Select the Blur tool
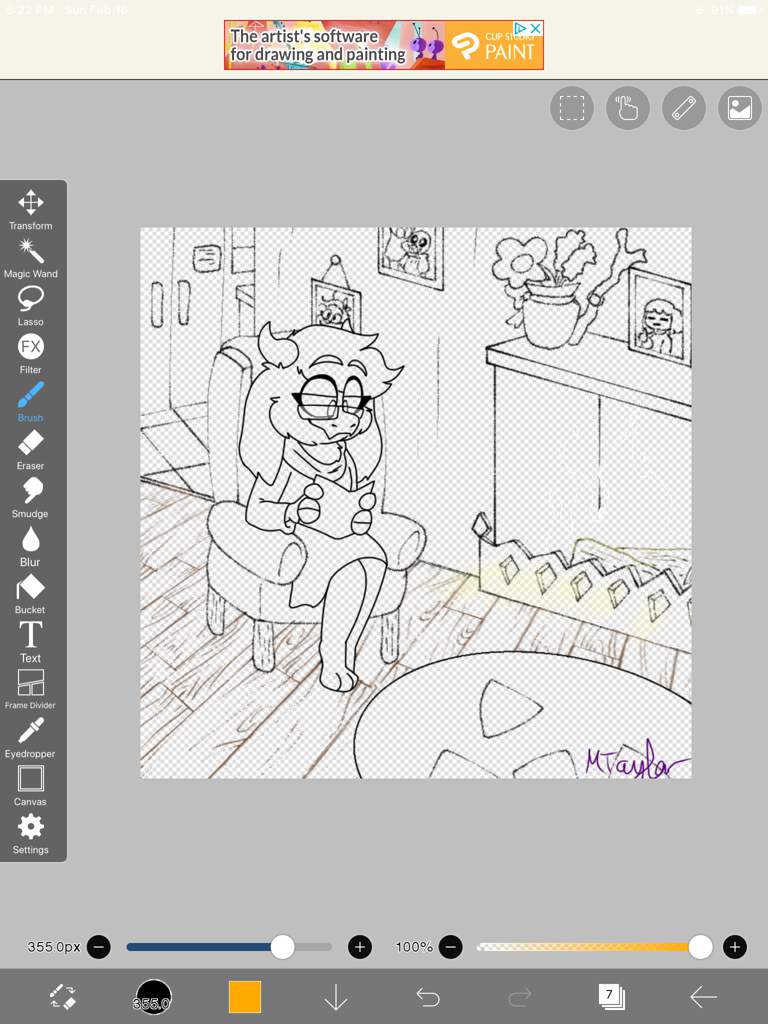Screen dimensions: 768x1024 [x=31, y=545]
